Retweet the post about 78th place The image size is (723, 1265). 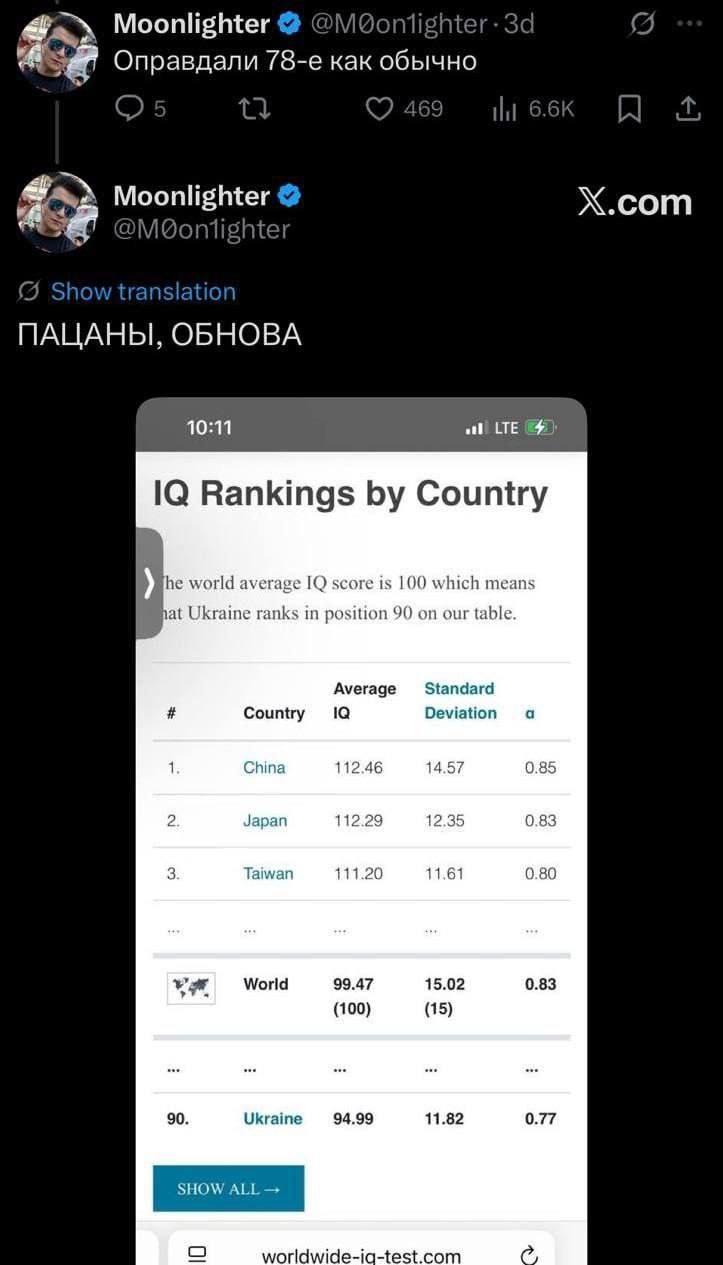pyautogui.click(x=255, y=108)
